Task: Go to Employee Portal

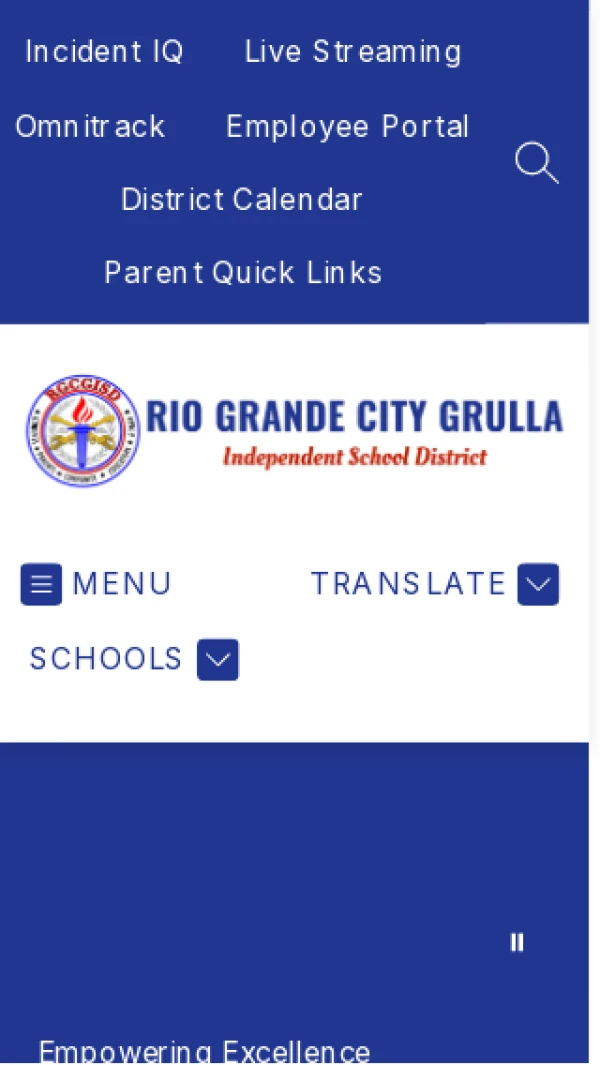Action: 347,126
